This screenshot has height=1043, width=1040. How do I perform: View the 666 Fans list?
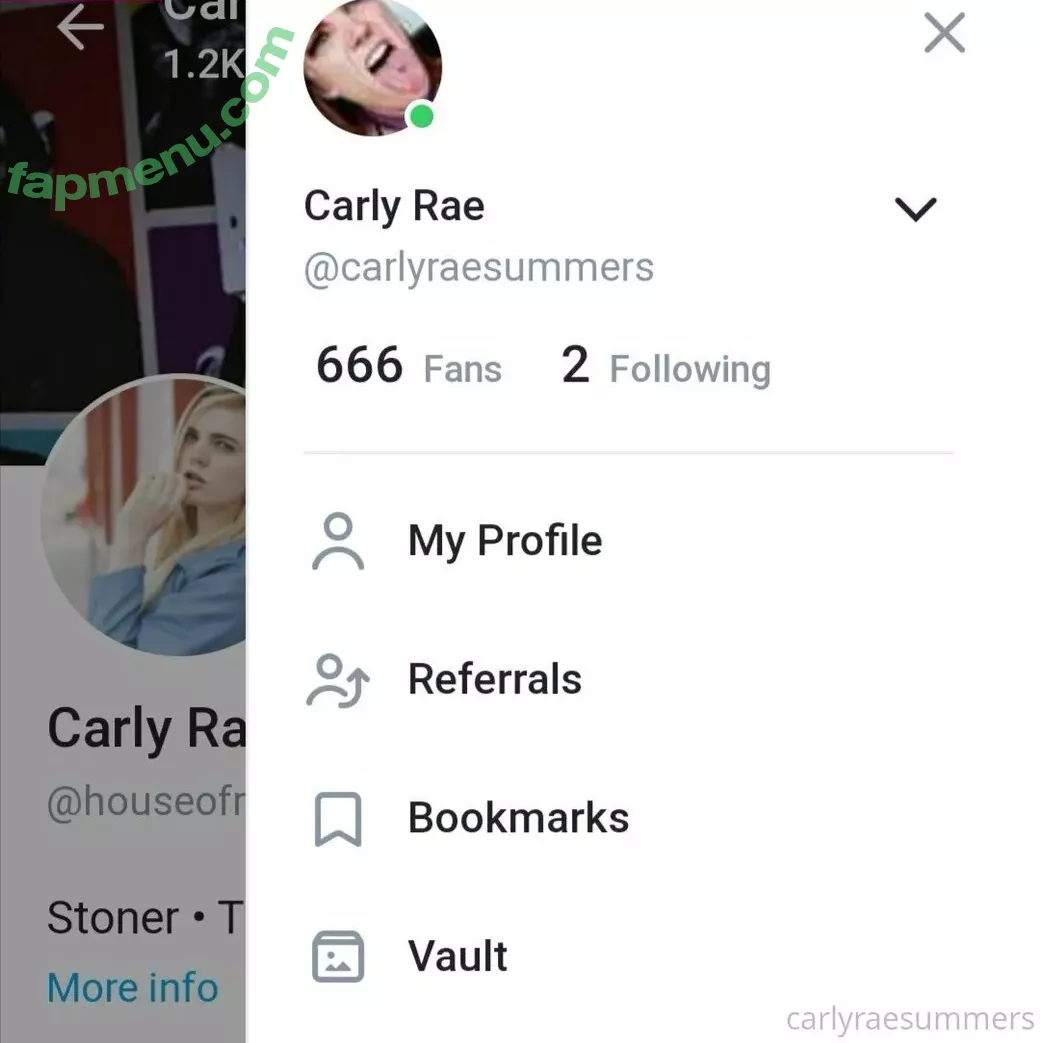(x=408, y=366)
